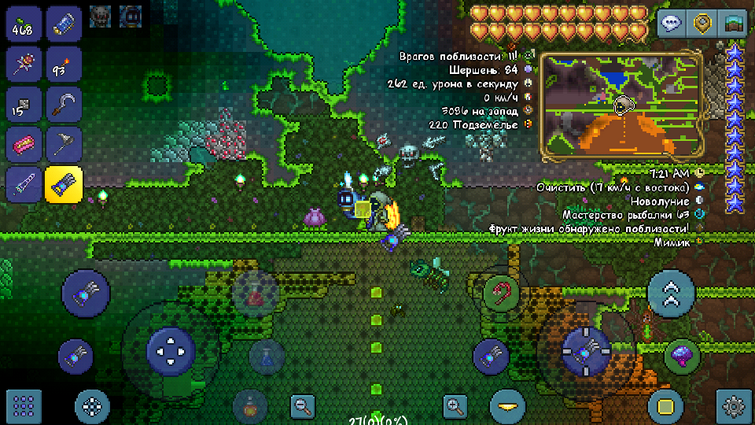Fire the grappling hook button
This screenshot has height=425, width=755.
click(x=499, y=293)
